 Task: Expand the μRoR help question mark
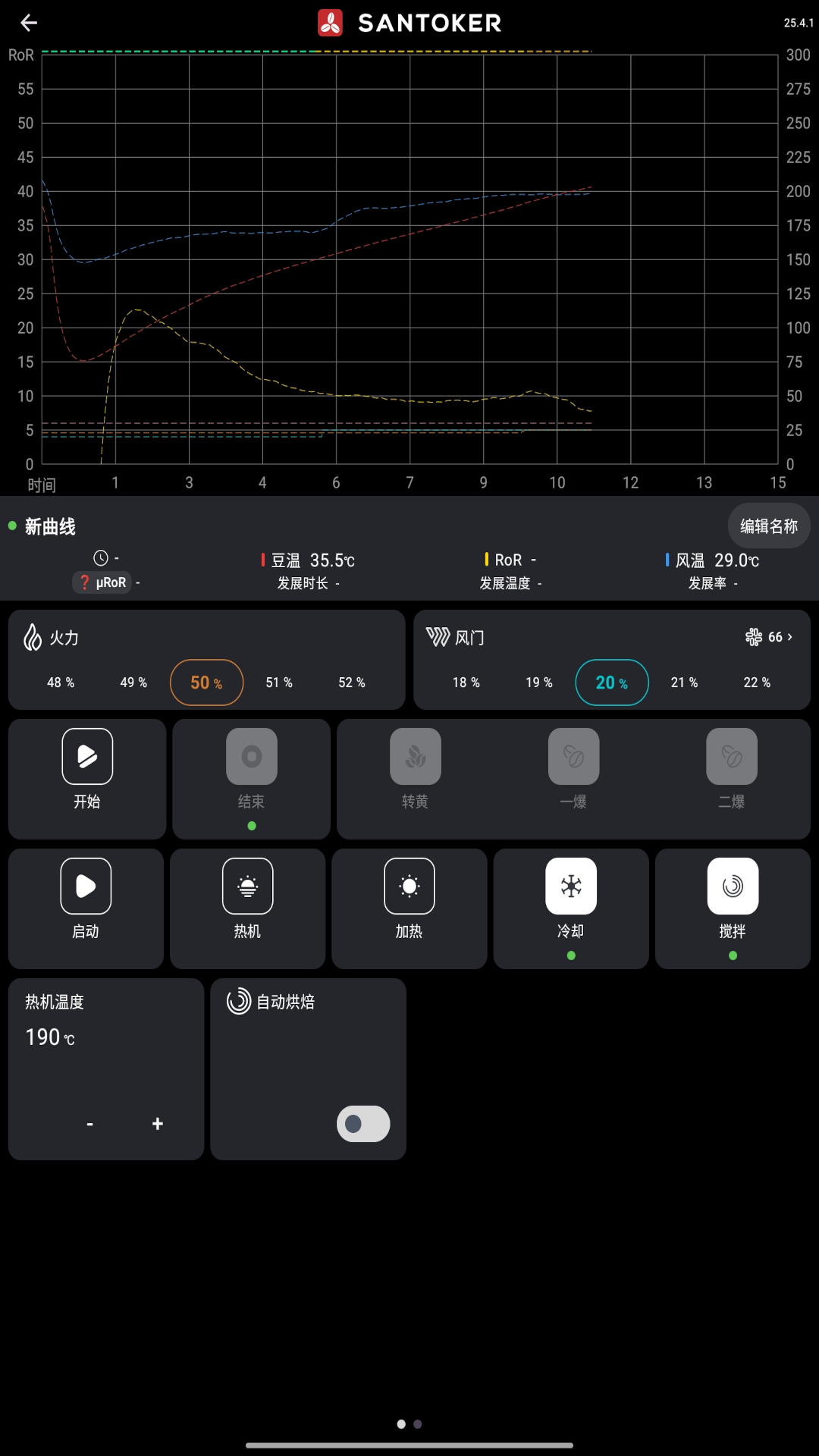click(x=83, y=582)
